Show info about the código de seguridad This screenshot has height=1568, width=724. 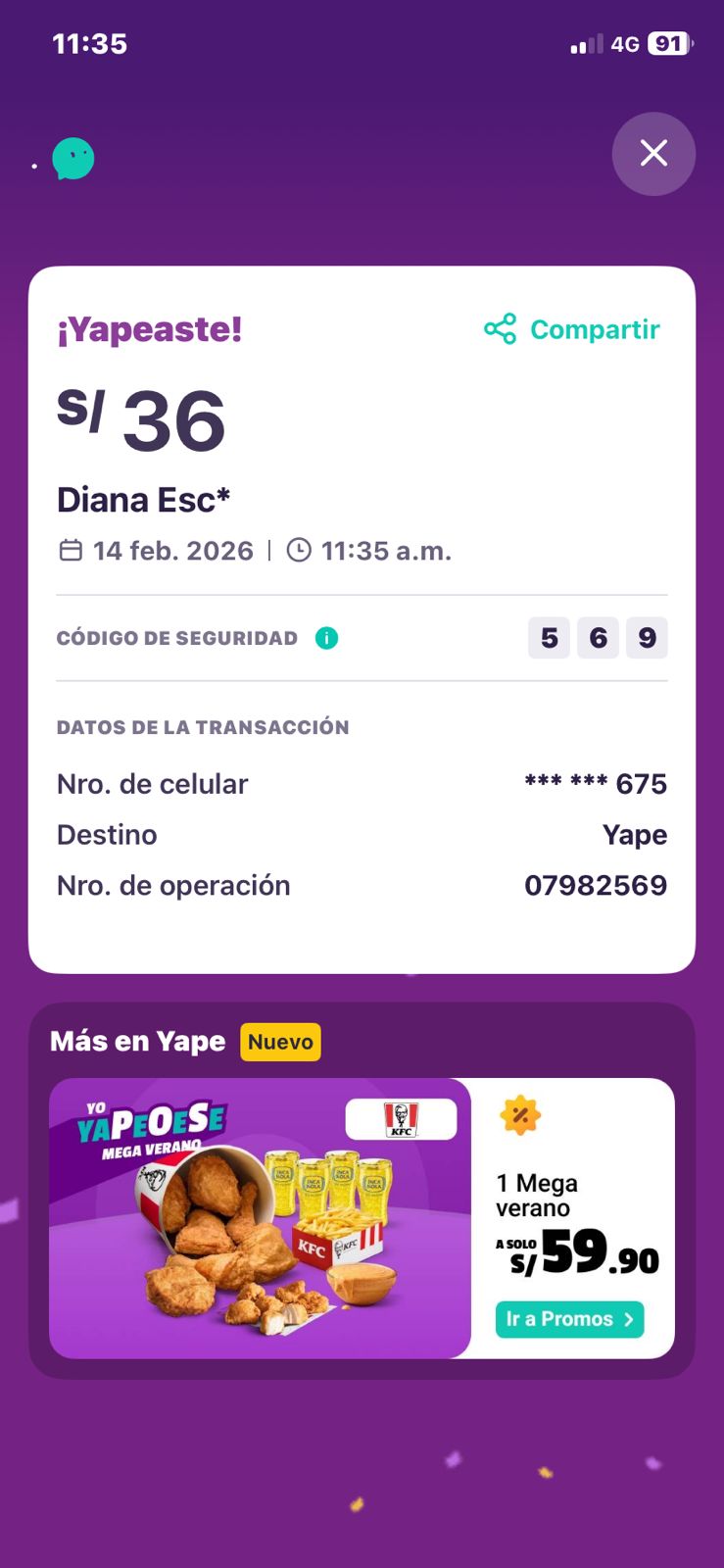pyautogui.click(x=326, y=638)
